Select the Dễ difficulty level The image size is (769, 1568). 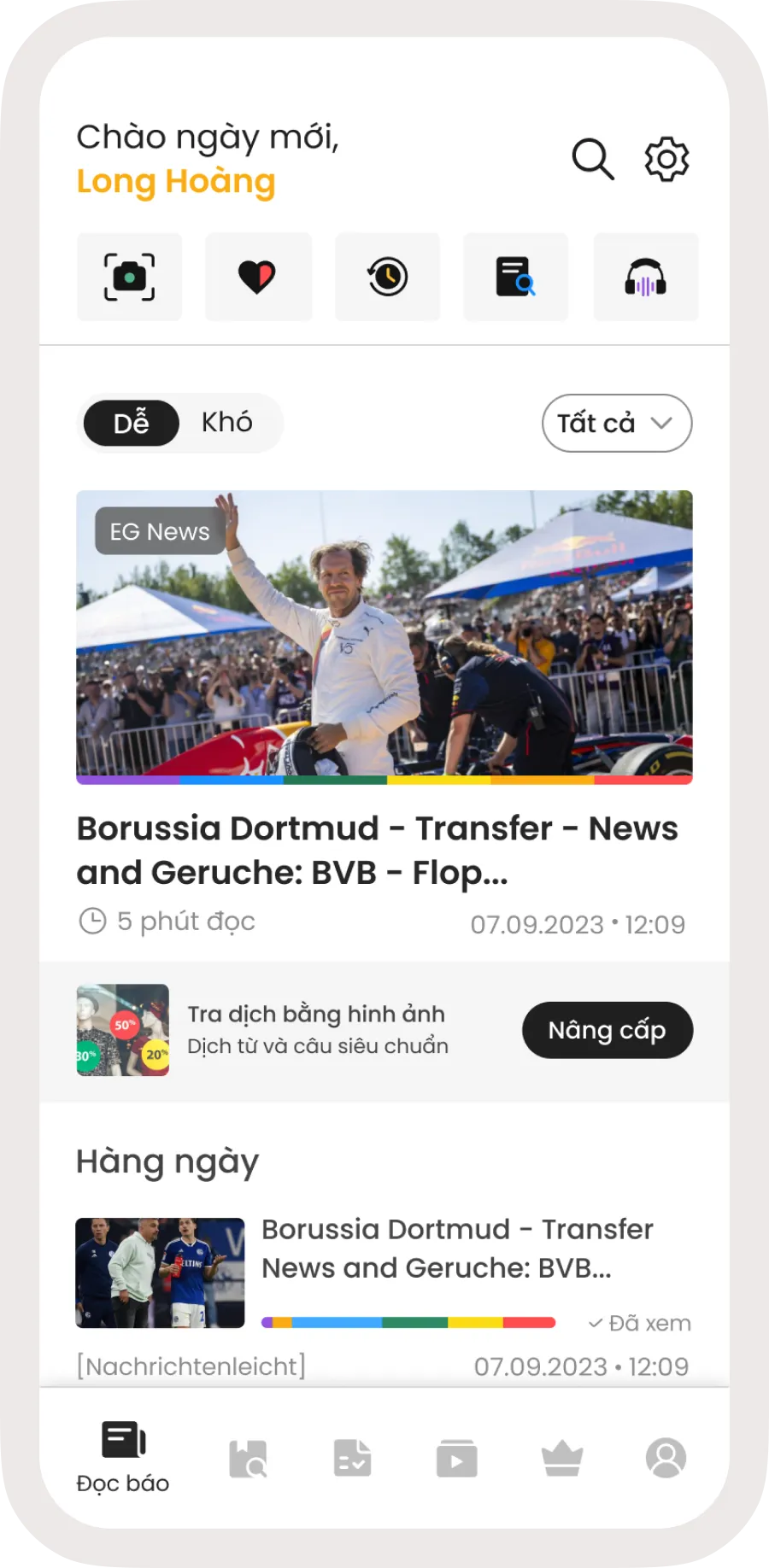pos(131,423)
